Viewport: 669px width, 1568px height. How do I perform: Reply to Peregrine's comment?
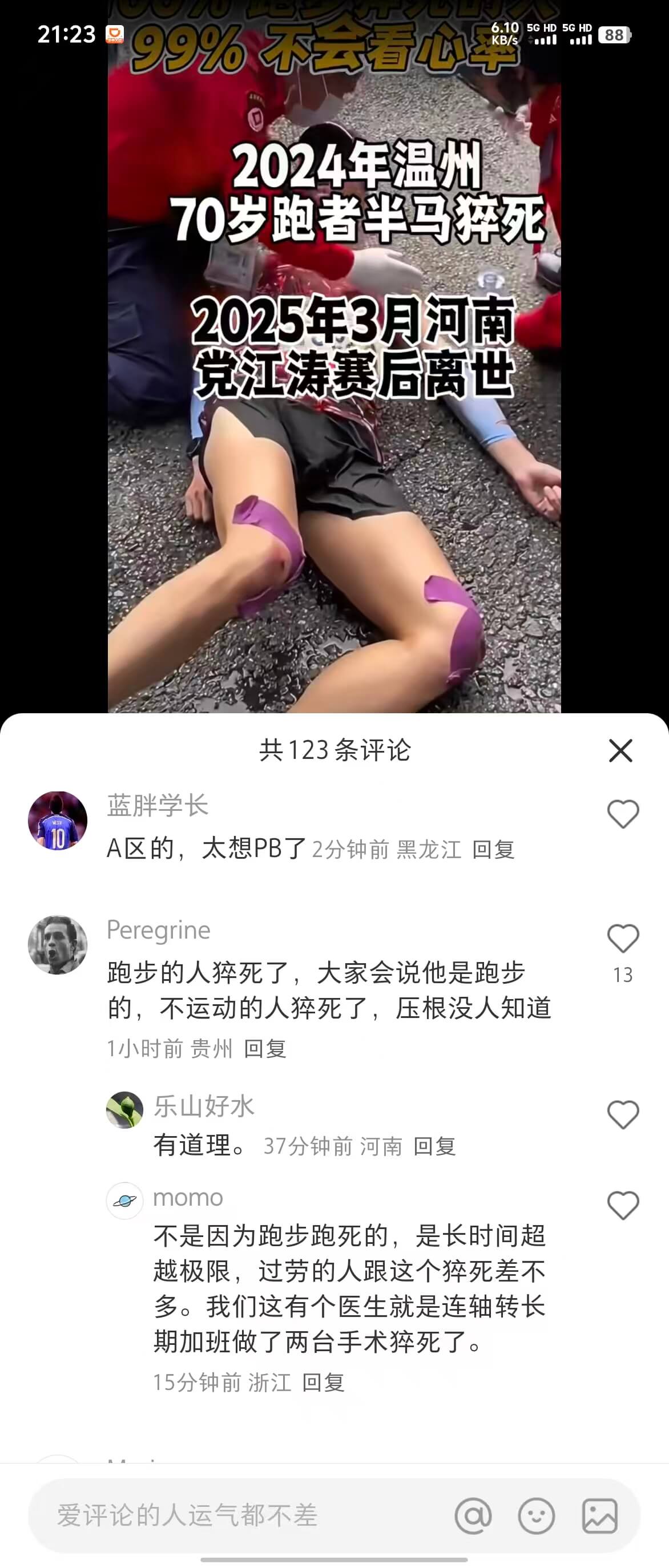[265, 1048]
